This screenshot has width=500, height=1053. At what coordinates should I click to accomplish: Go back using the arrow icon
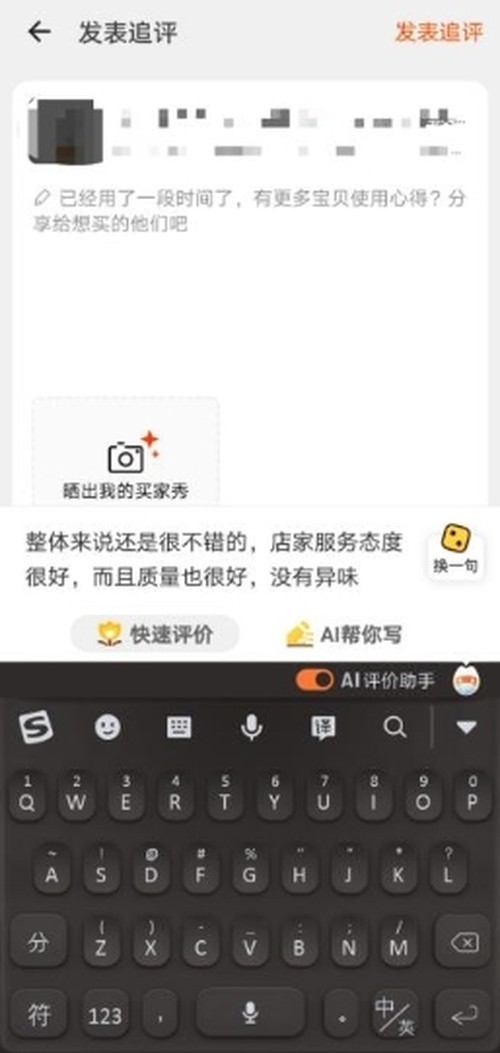(x=40, y=32)
